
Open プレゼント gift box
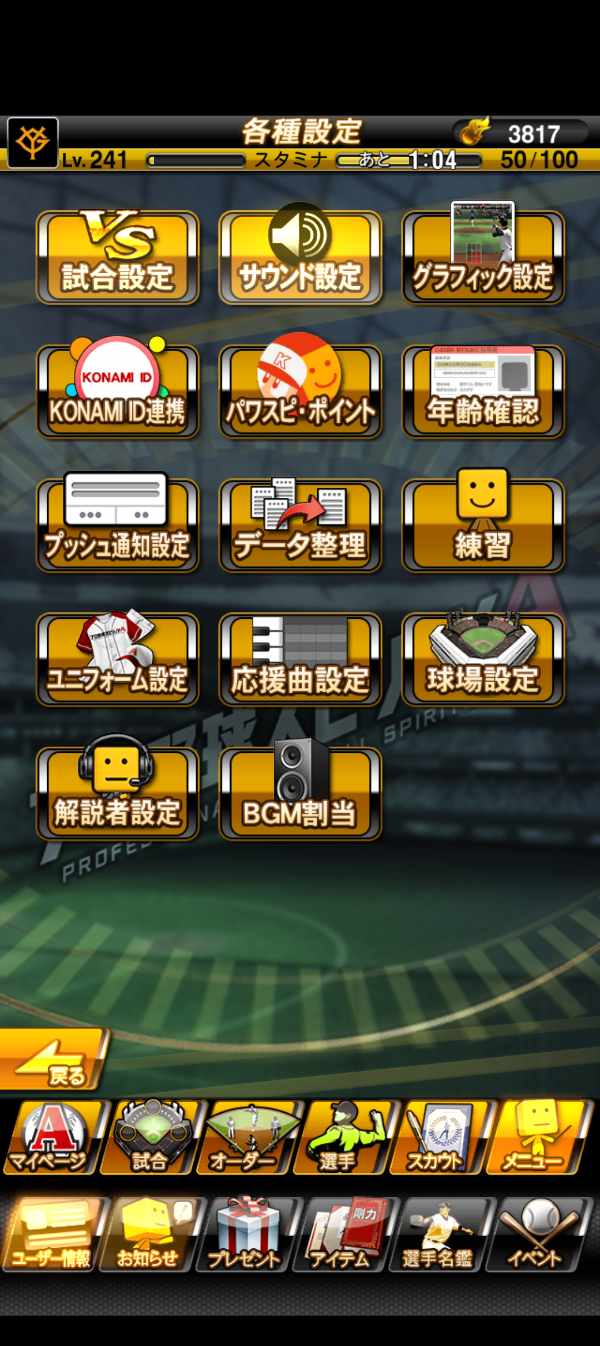pyautogui.click(x=248, y=1234)
